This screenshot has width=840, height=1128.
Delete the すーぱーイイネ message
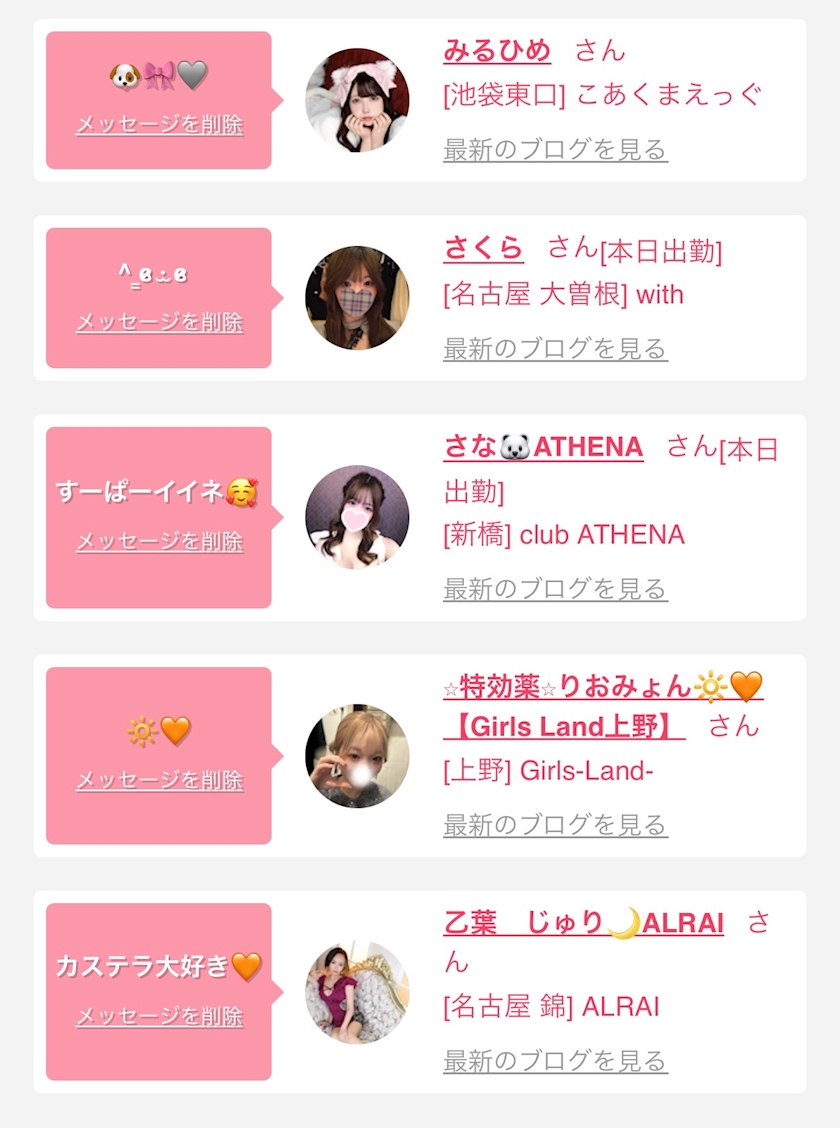click(160, 541)
